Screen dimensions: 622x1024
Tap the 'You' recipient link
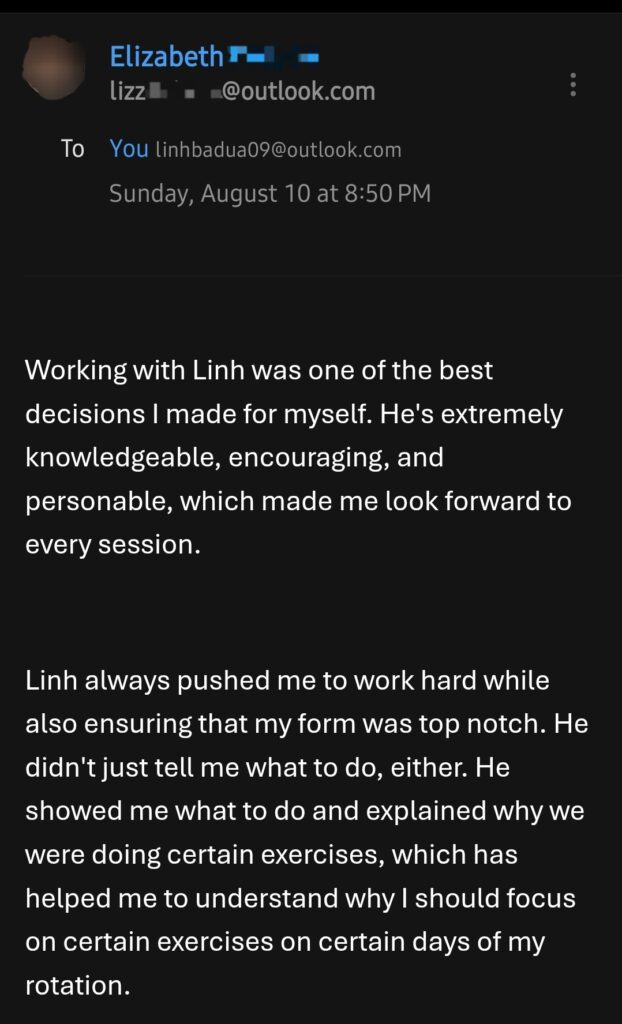[x=129, y=149]
